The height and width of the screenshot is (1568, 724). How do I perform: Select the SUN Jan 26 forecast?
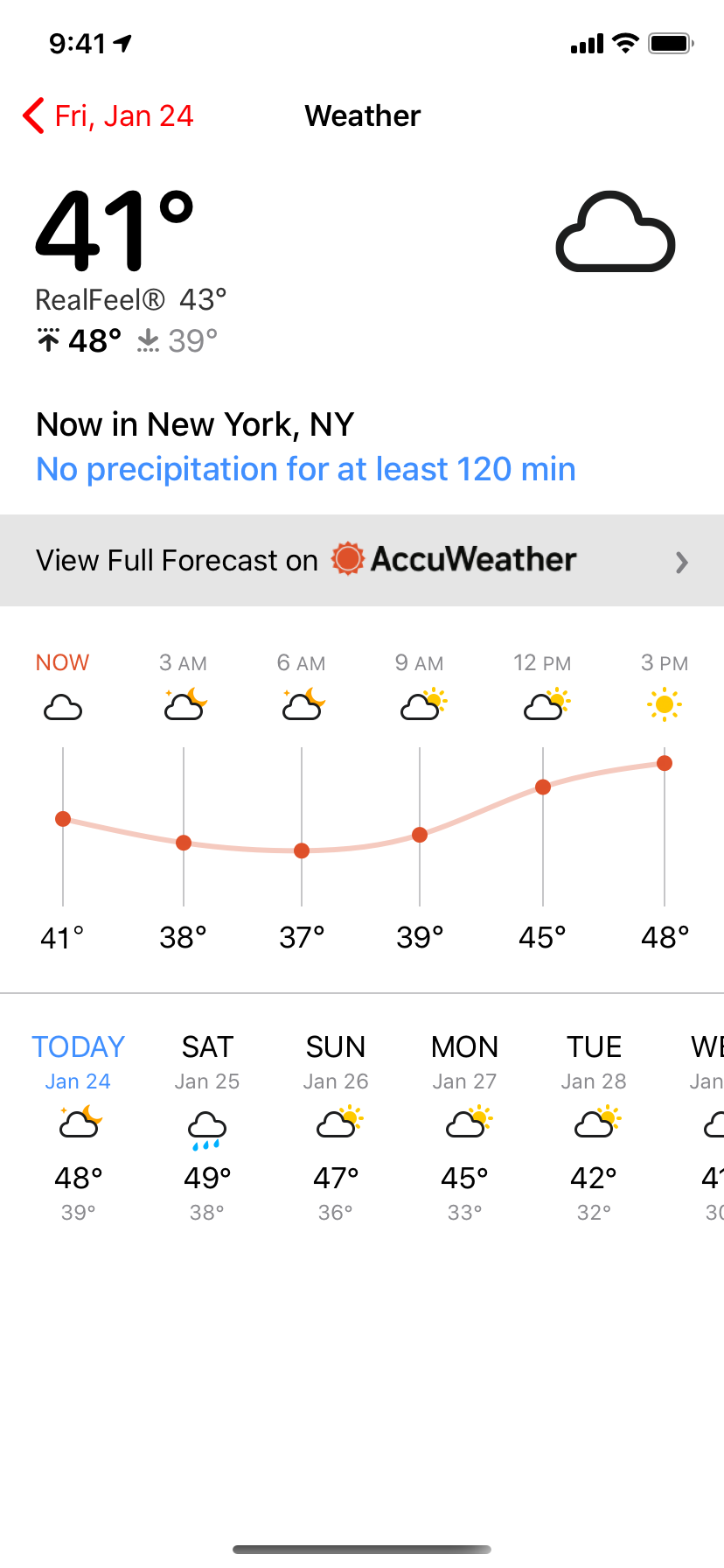[x=336, y=1127]
